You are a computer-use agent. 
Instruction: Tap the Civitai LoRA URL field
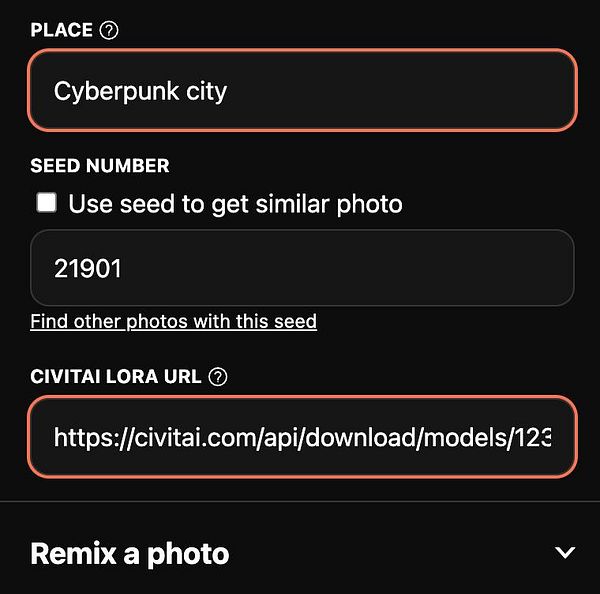[302, 437]
